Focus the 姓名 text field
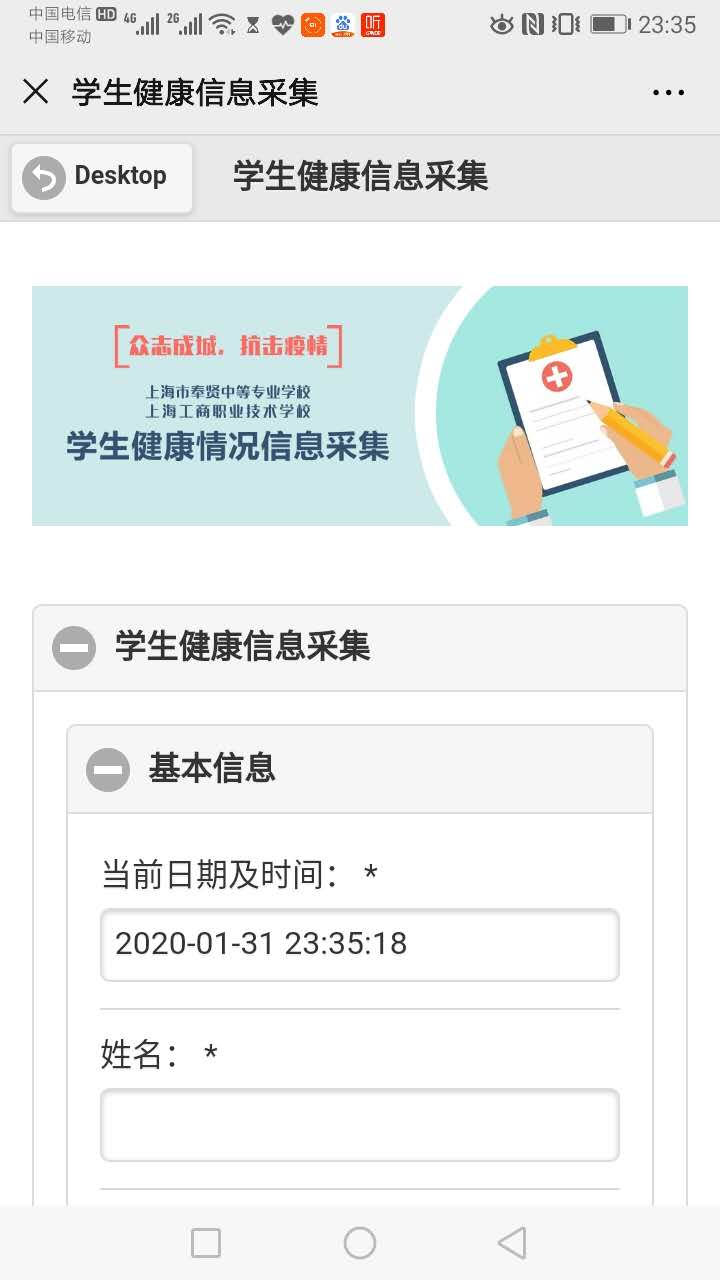720x1280 pixels. pos(360,1124)
